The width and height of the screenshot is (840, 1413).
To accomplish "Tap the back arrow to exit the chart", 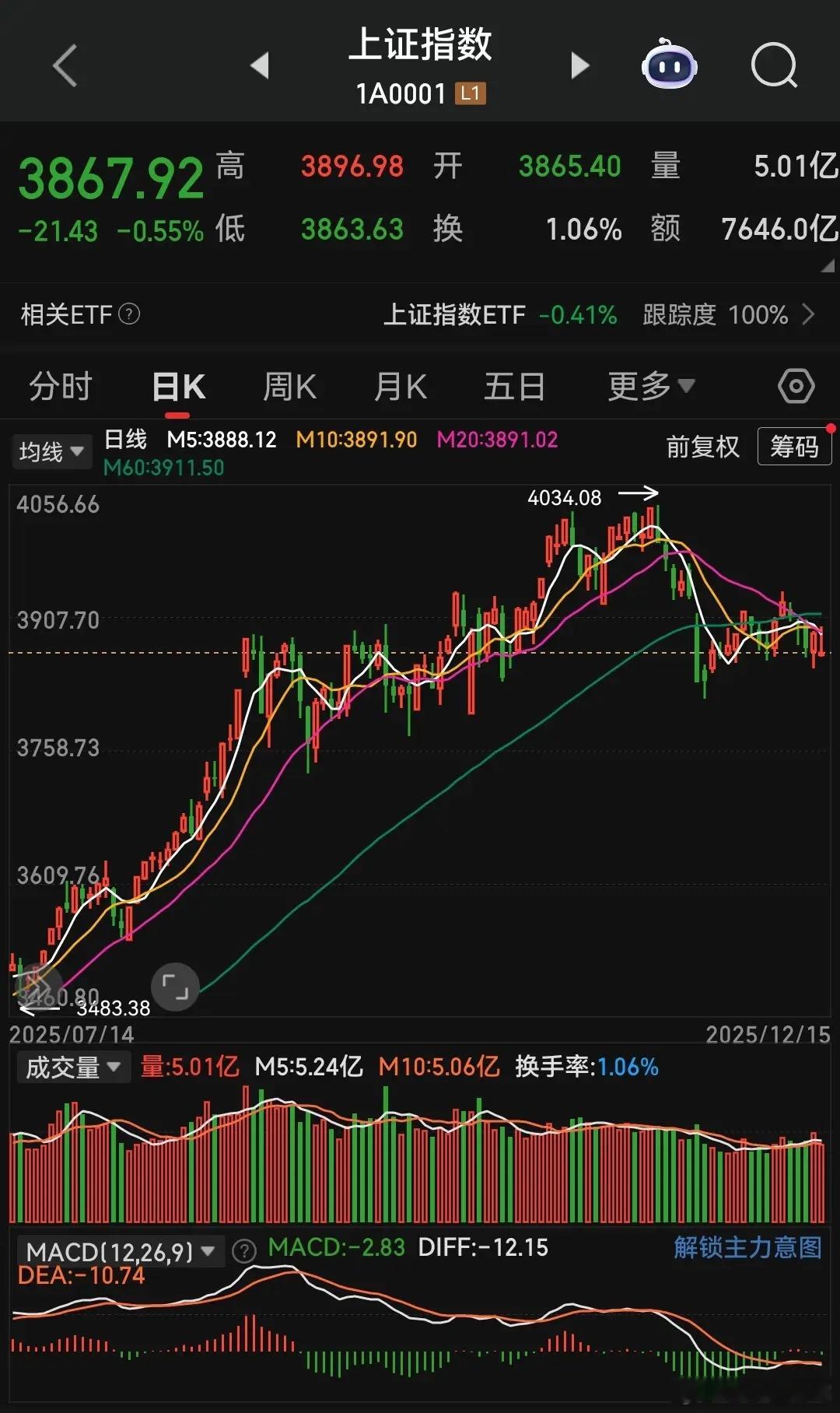I will 65,65.
